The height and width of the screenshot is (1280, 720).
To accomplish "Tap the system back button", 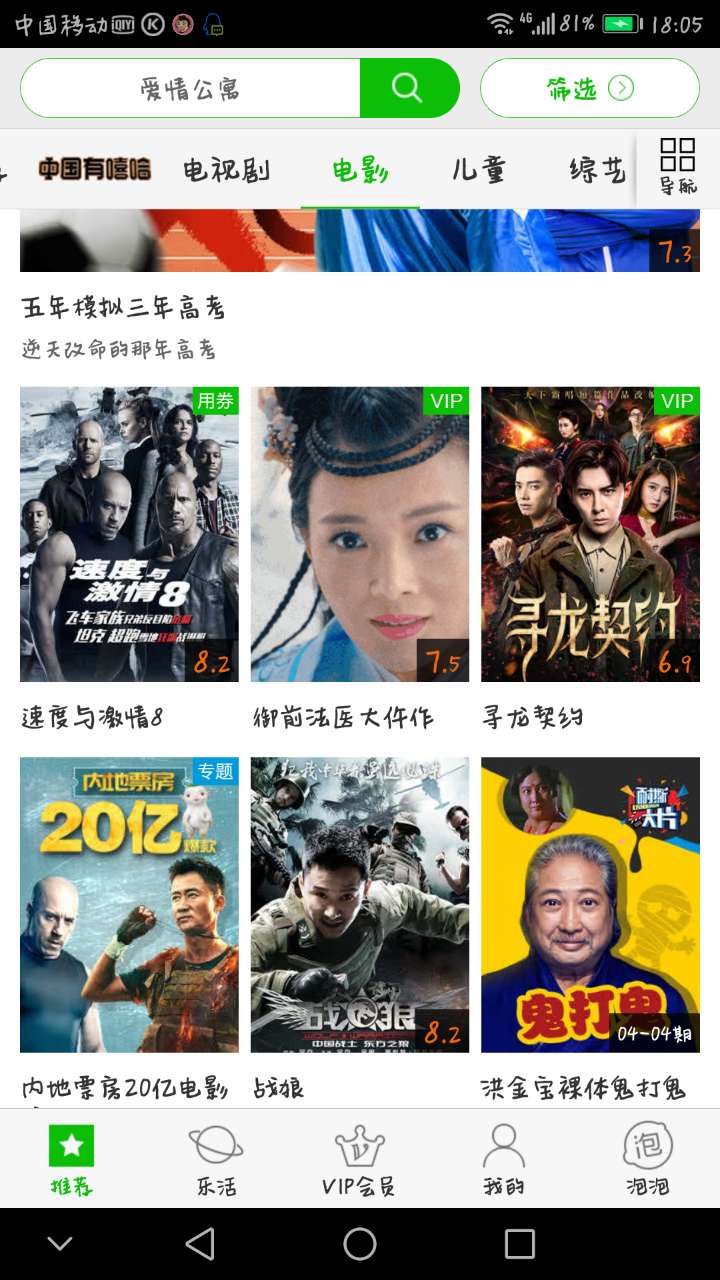I will (x=200, y=1244).
